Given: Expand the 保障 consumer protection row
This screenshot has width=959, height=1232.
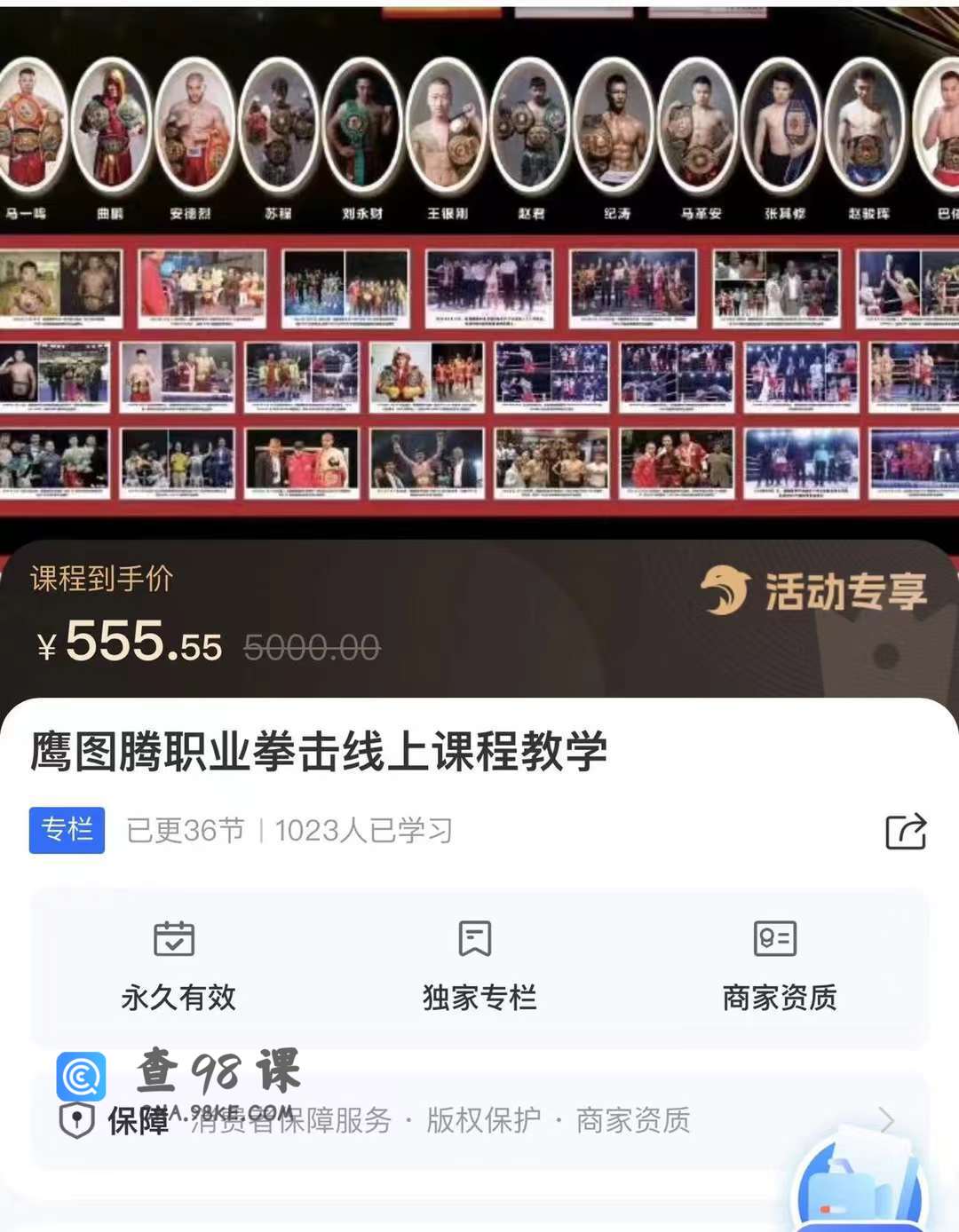Looking at the screenshot, I should [885, 1120].
